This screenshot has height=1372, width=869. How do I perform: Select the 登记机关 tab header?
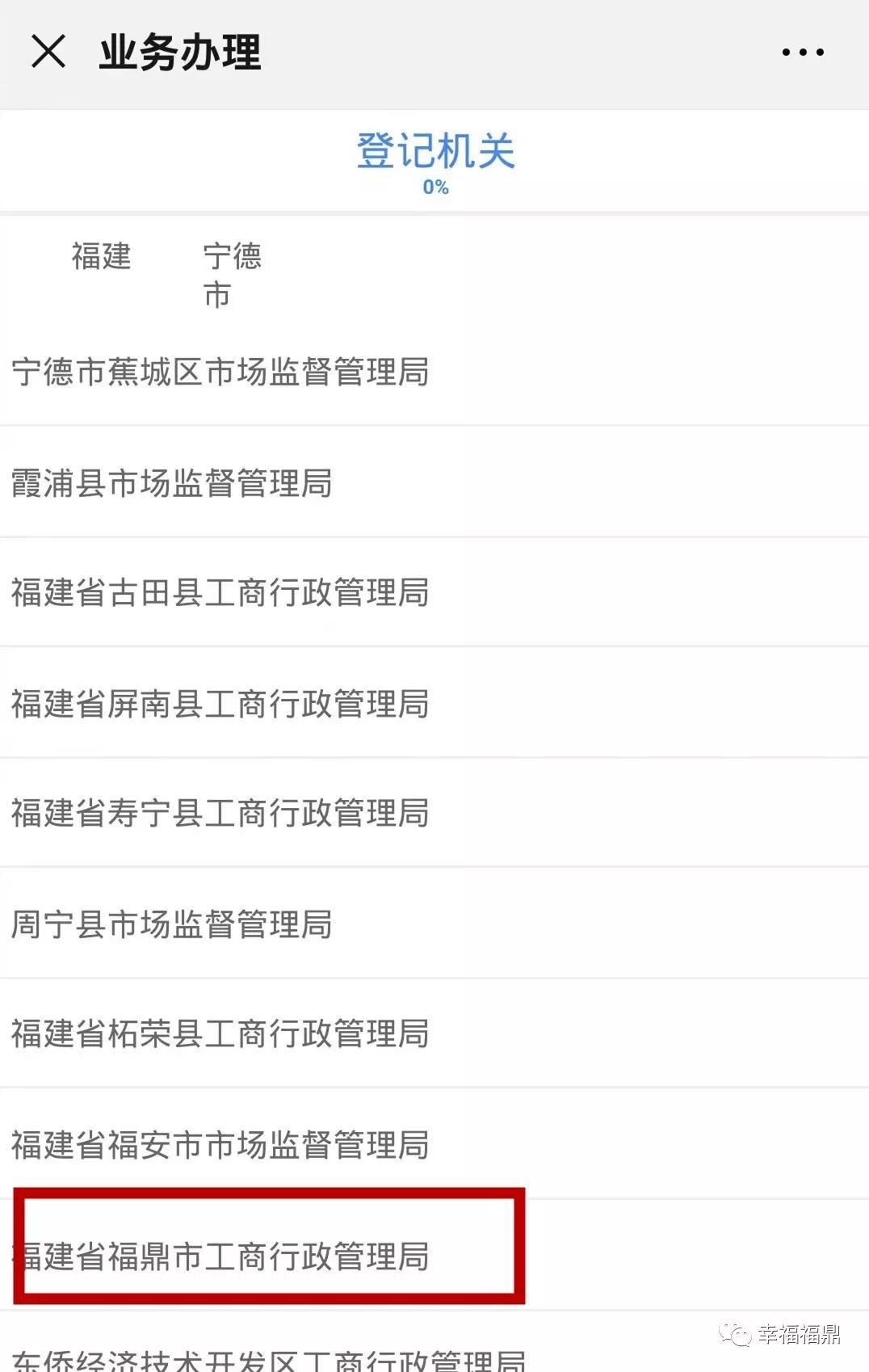point(434,150)
